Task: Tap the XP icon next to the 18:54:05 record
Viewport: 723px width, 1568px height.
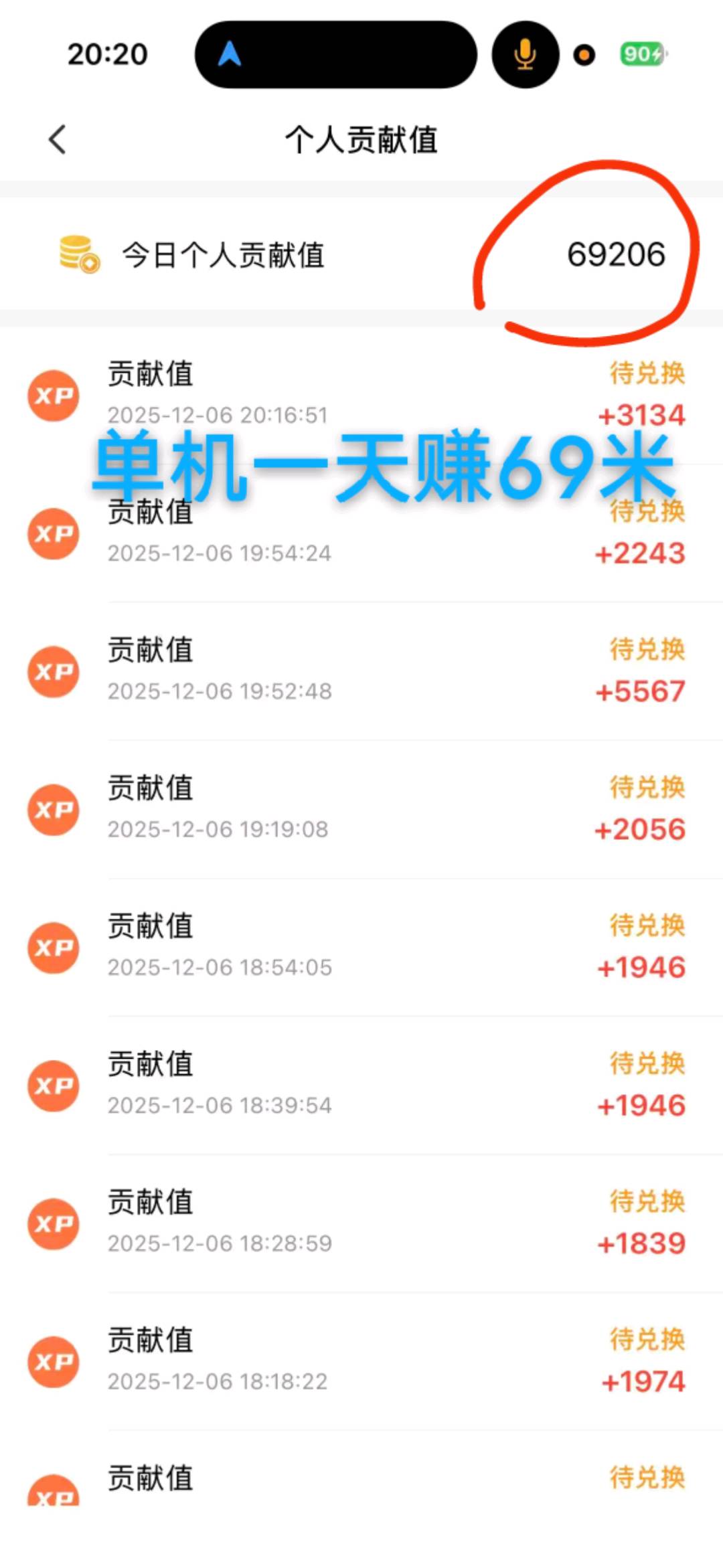Action: tap(54, 948)
